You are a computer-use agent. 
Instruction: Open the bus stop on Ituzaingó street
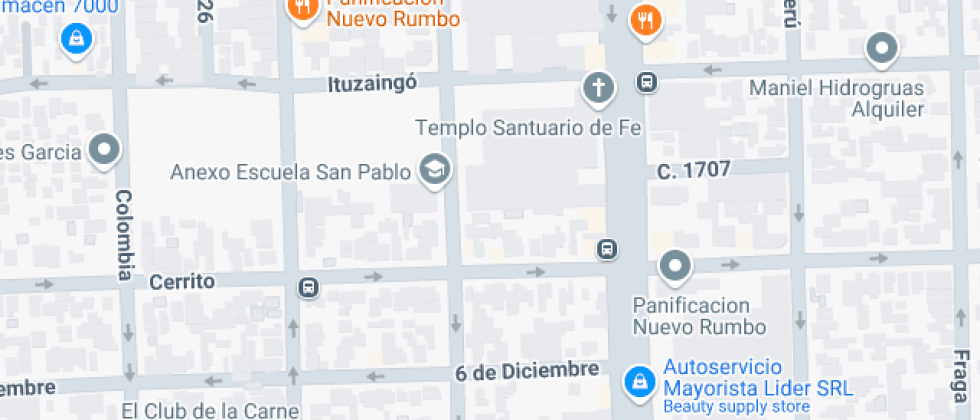[648, 83]
